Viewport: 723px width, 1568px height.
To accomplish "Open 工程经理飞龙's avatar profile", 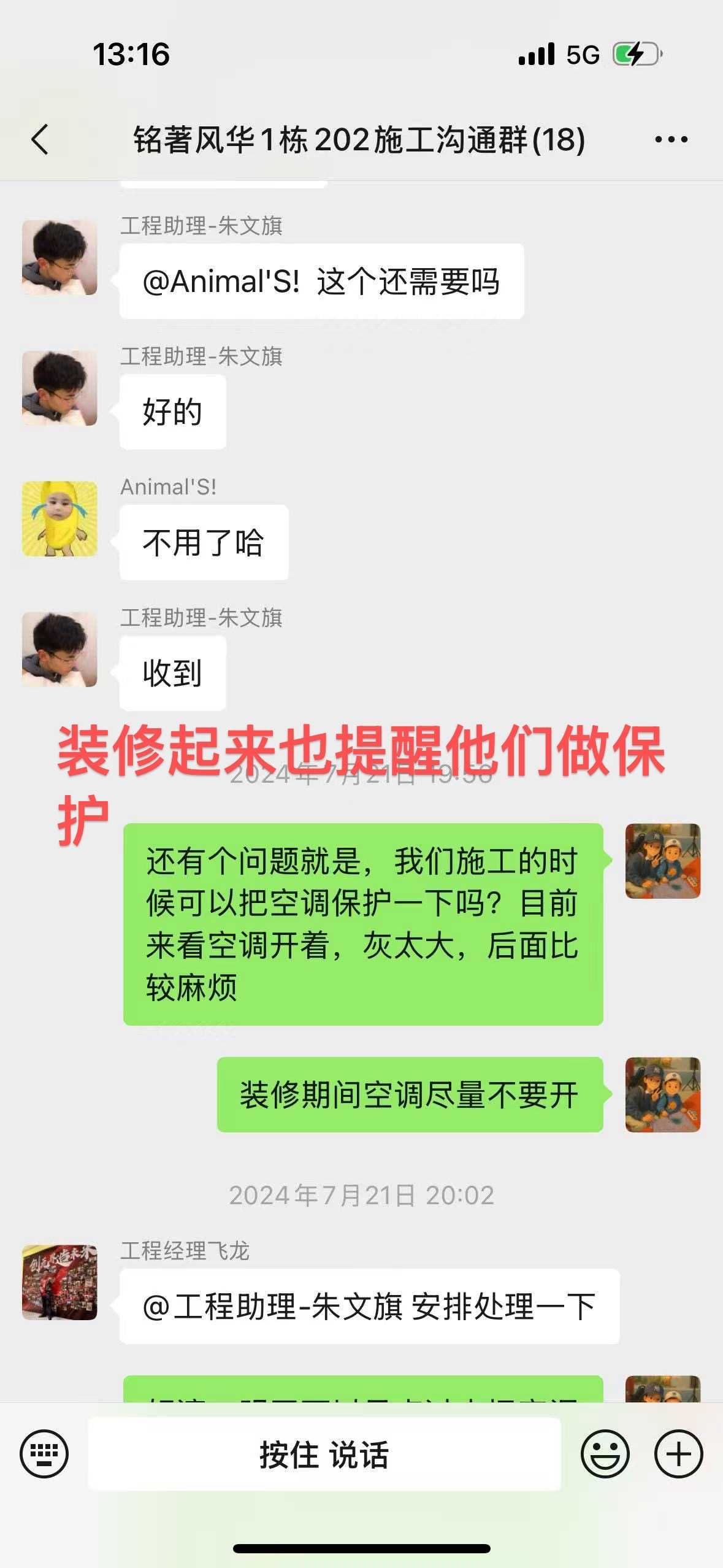I will [x=59, y=1282].
